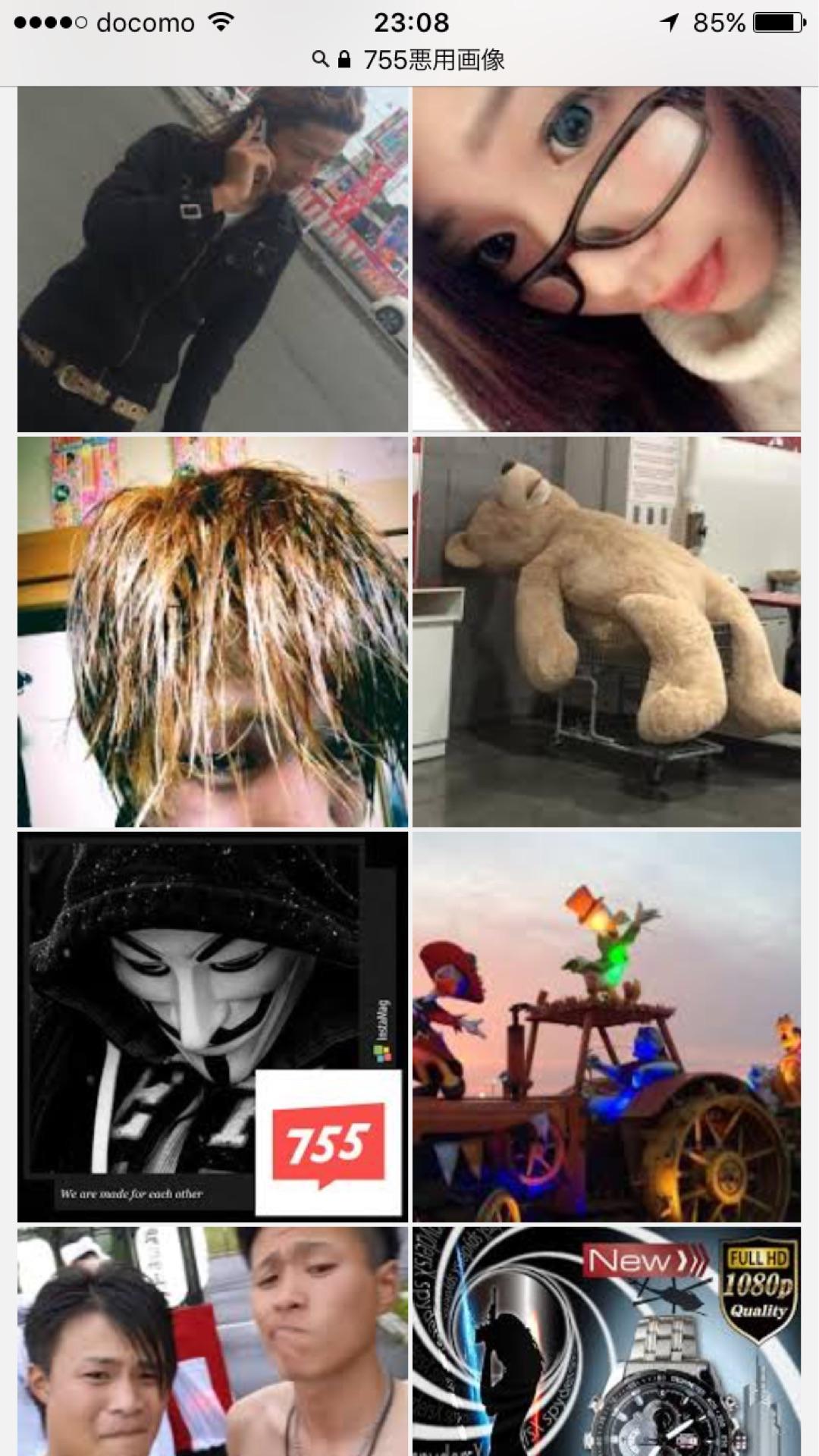Screen dimensions: 819x1456
Task: Open the illuminated parade tractor photo
Action: tap(607, 1027)
